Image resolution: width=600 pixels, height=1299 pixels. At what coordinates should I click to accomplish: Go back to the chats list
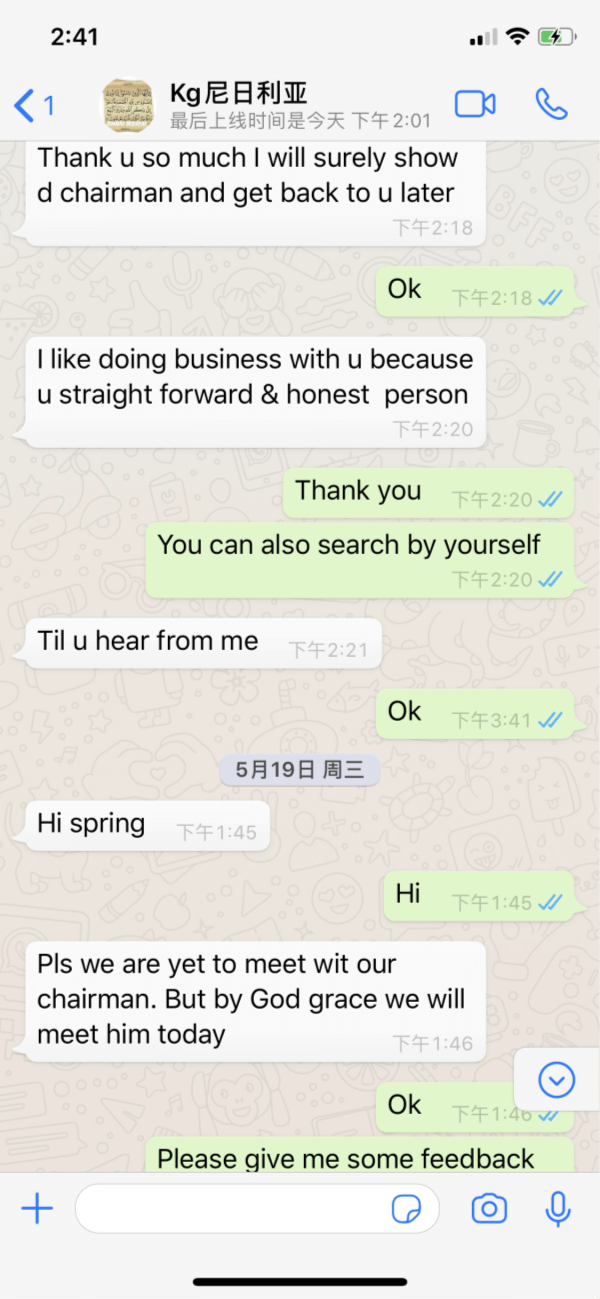tap(33, 105)
